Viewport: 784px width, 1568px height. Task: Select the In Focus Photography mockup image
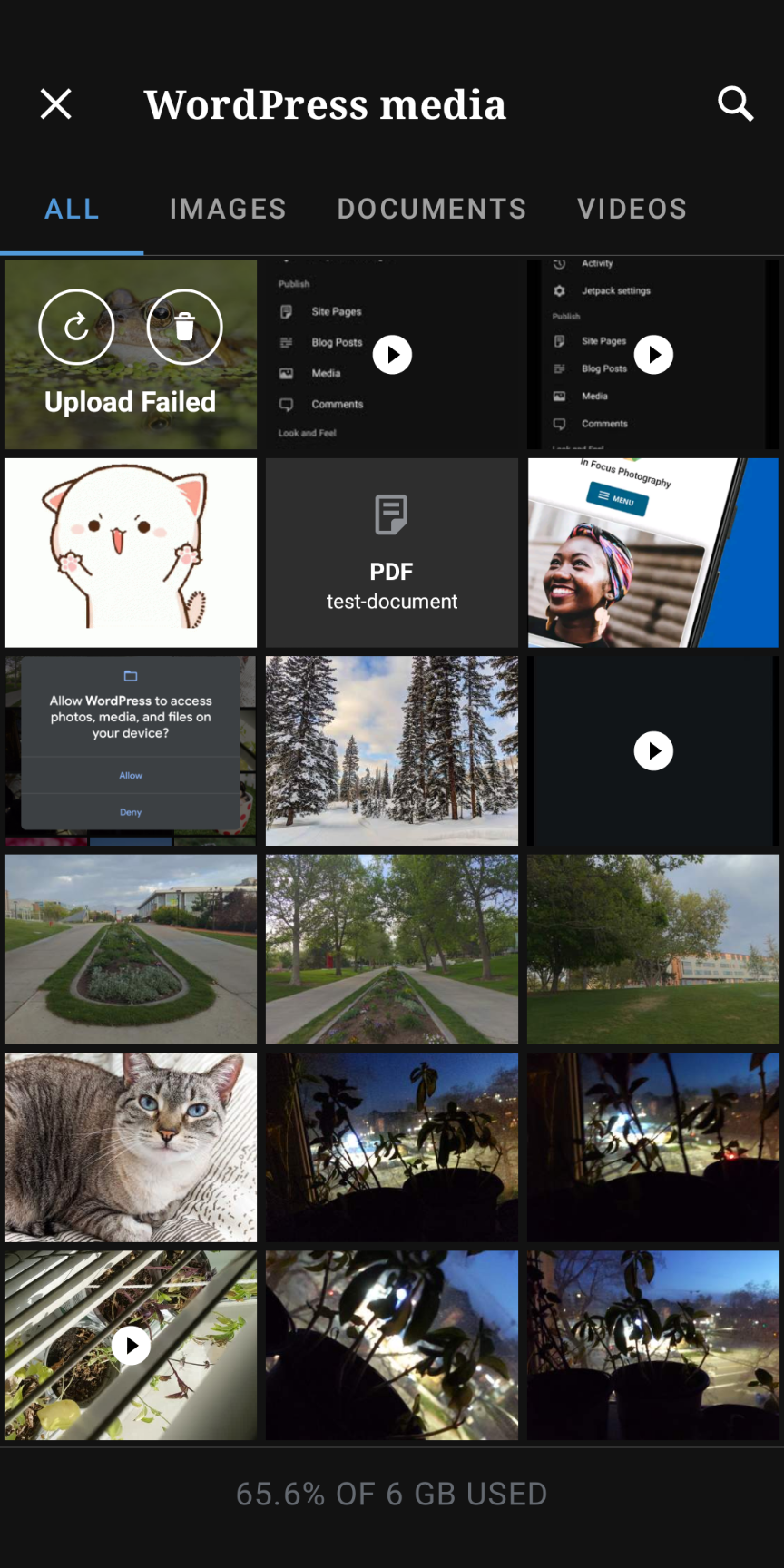click(653, 552)
